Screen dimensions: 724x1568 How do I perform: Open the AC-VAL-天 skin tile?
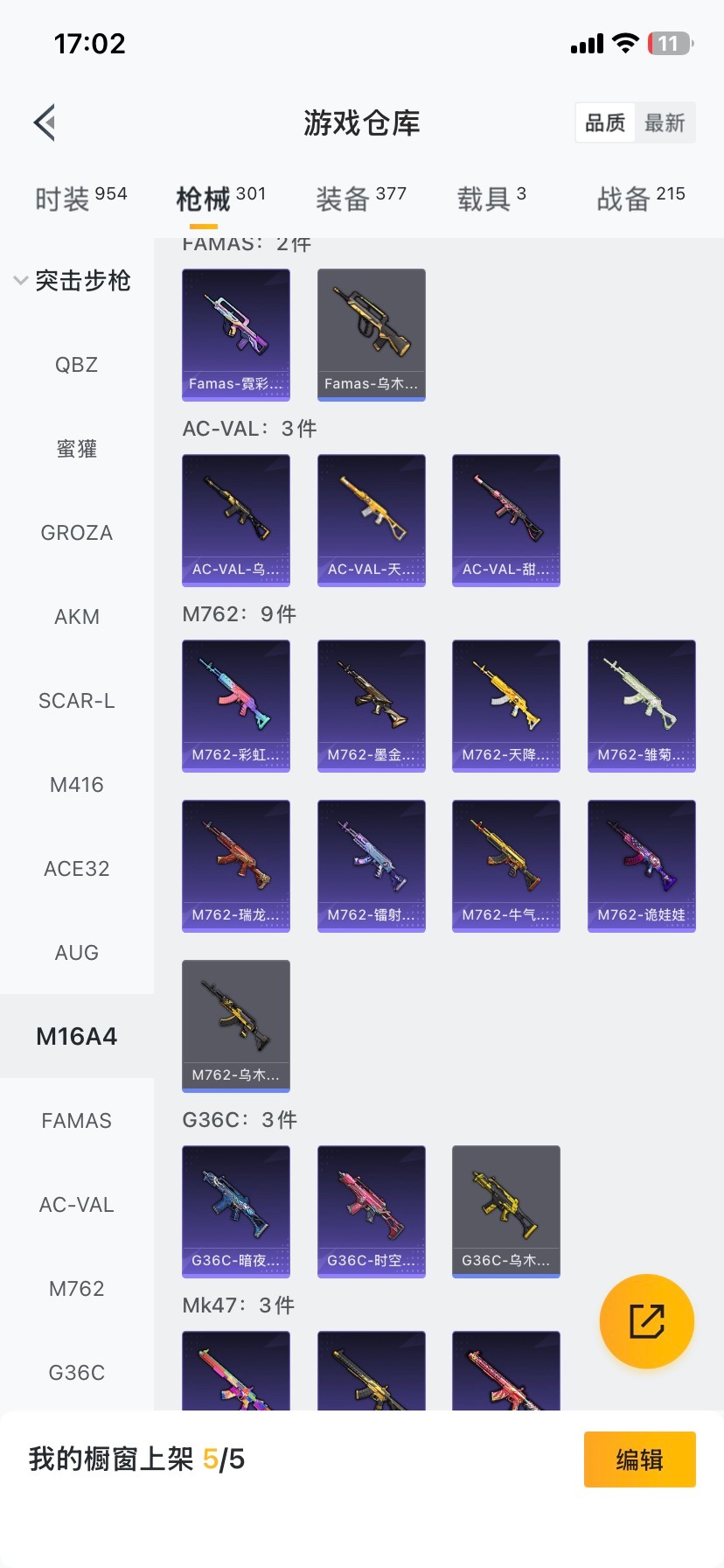pyautogui.click(x=371, y=520)
